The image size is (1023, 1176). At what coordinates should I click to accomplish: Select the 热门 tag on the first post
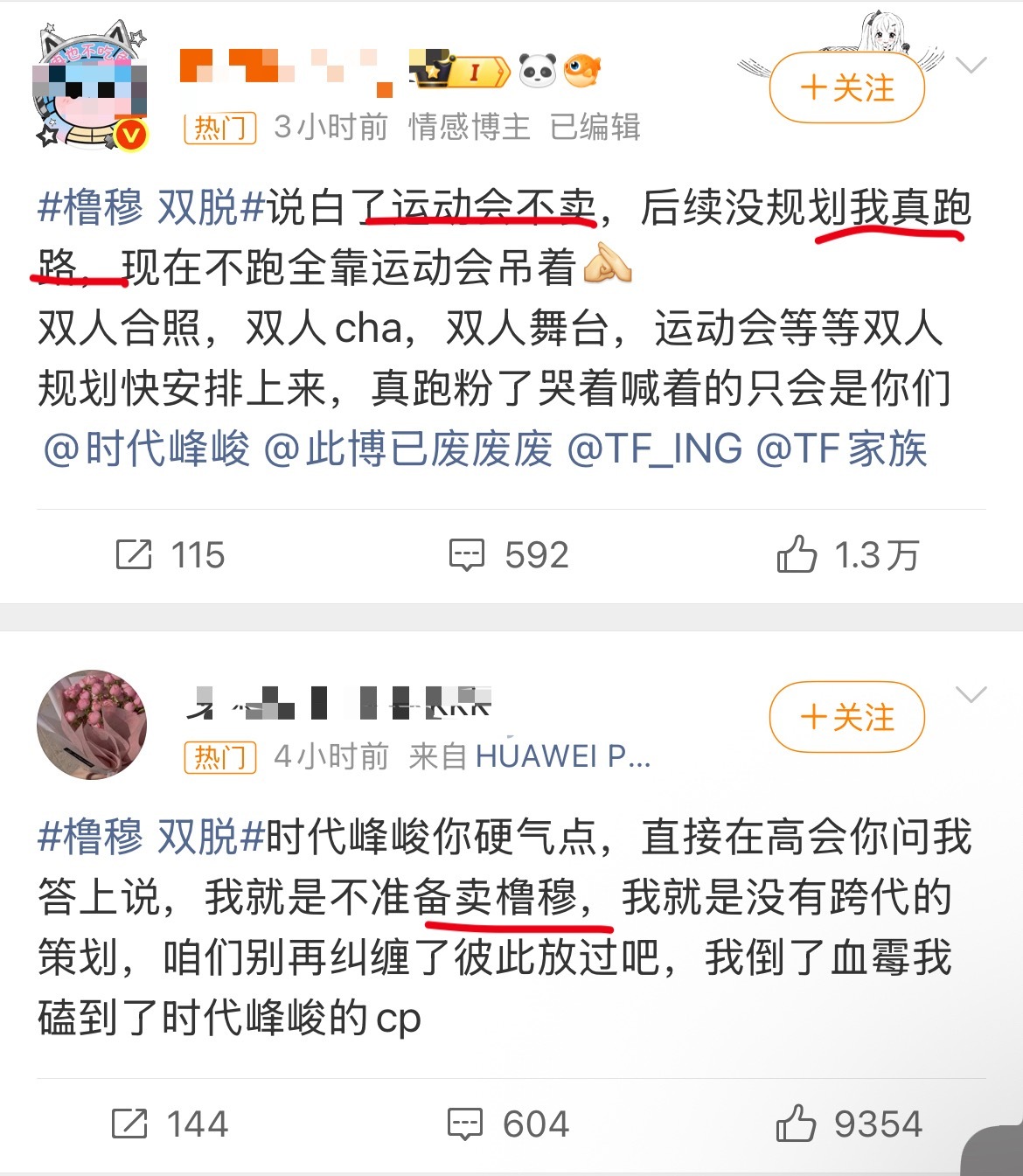[219, 128]
